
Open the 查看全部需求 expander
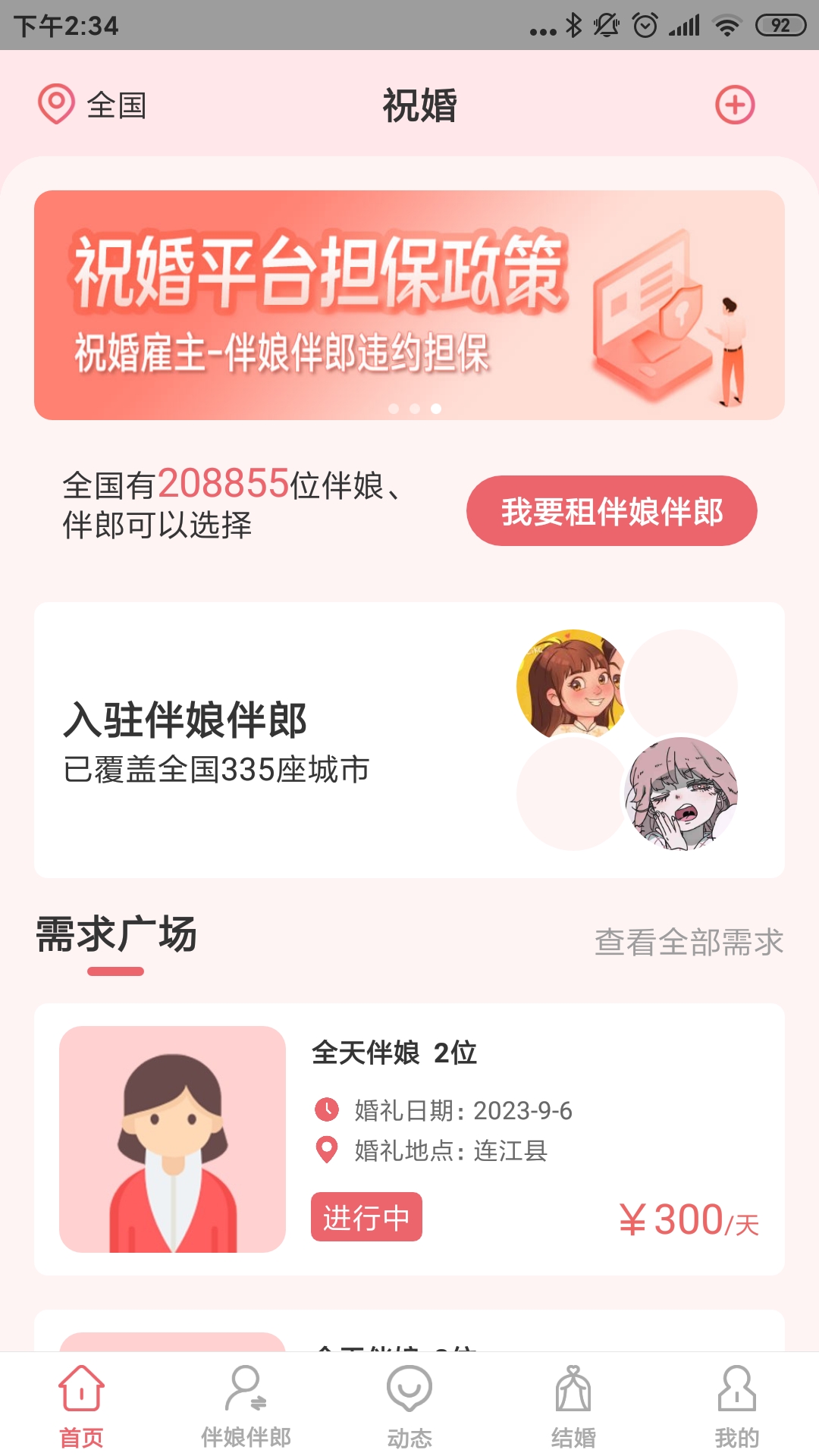[x=689, y=942]
